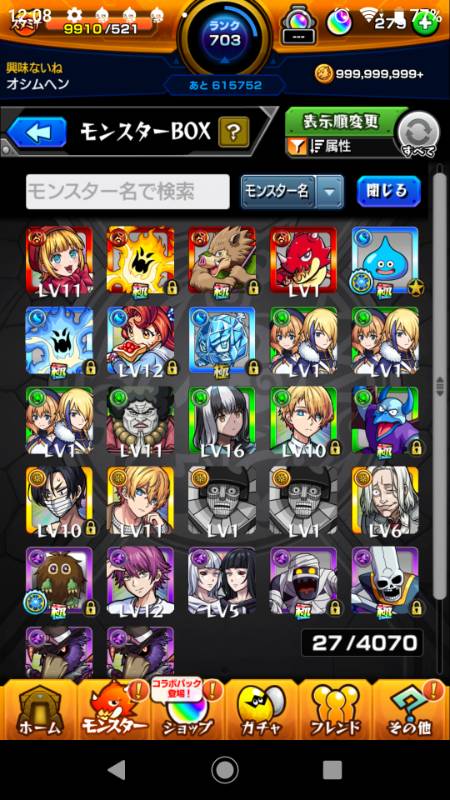Select the LV6 white-haired monster tile
The height and width of the screenshot is (800, 450).
point(385,501)
